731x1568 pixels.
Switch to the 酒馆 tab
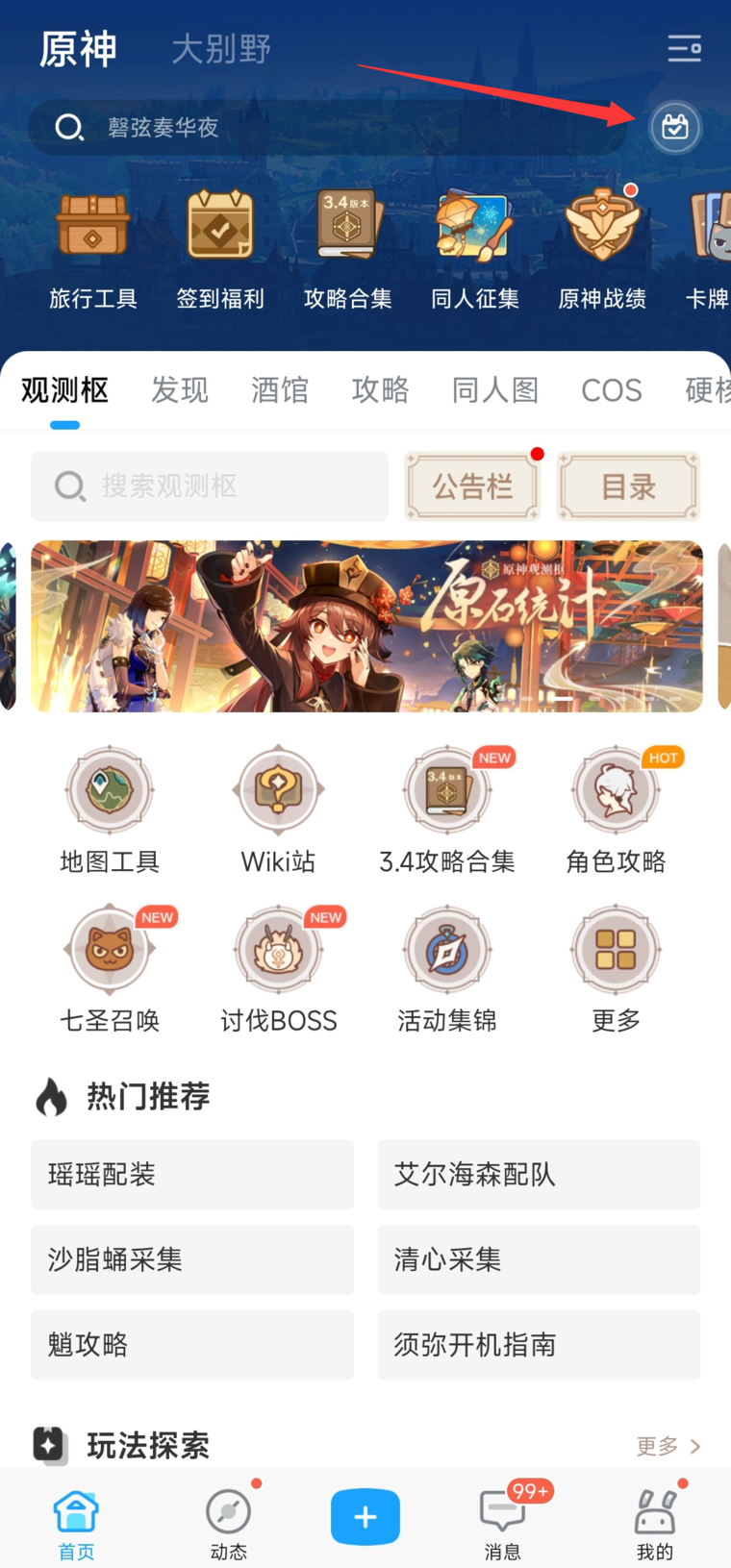click(280, 390)
